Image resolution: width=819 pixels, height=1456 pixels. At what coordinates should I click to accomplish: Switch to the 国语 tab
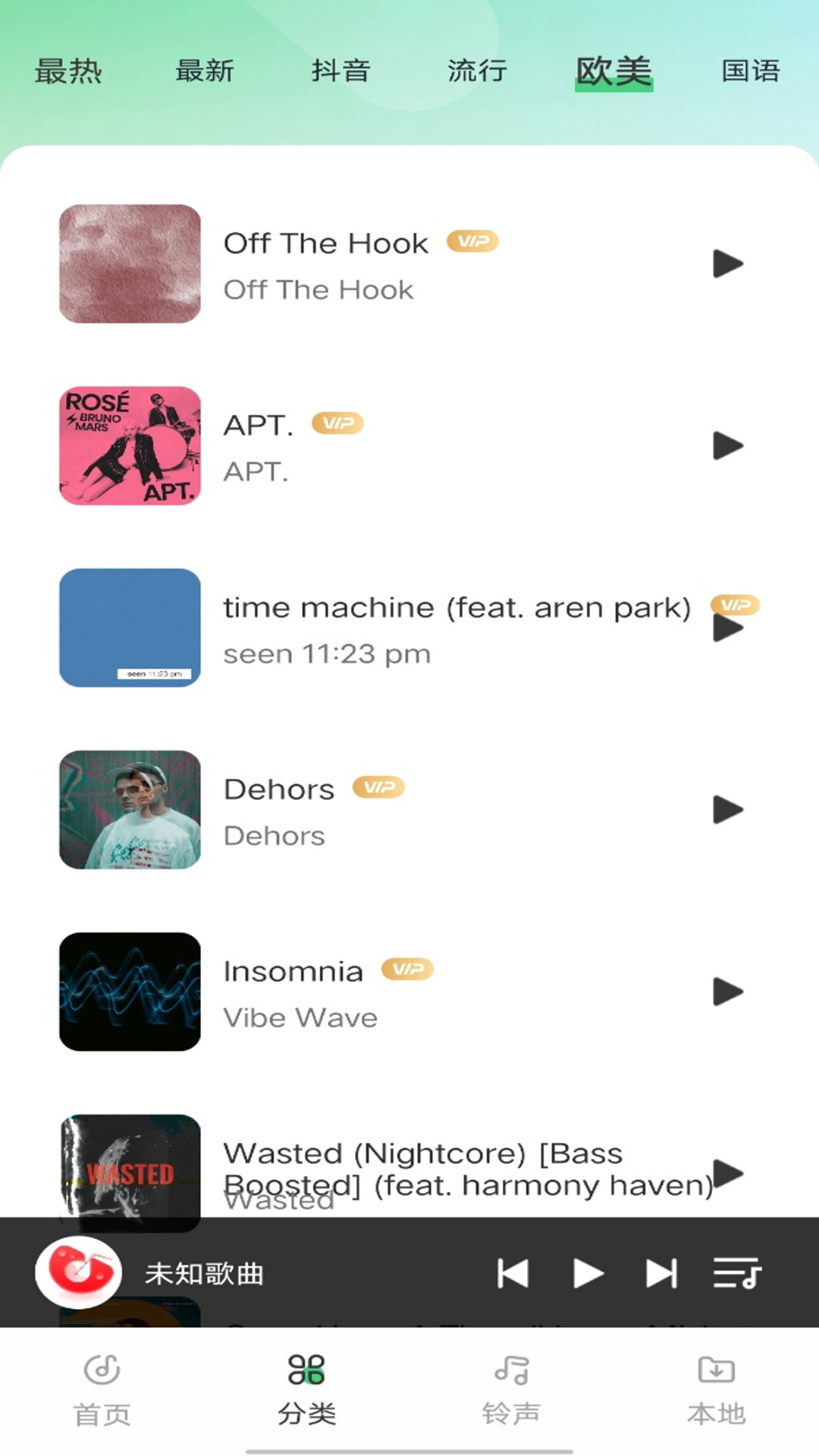tap(750, 71)
